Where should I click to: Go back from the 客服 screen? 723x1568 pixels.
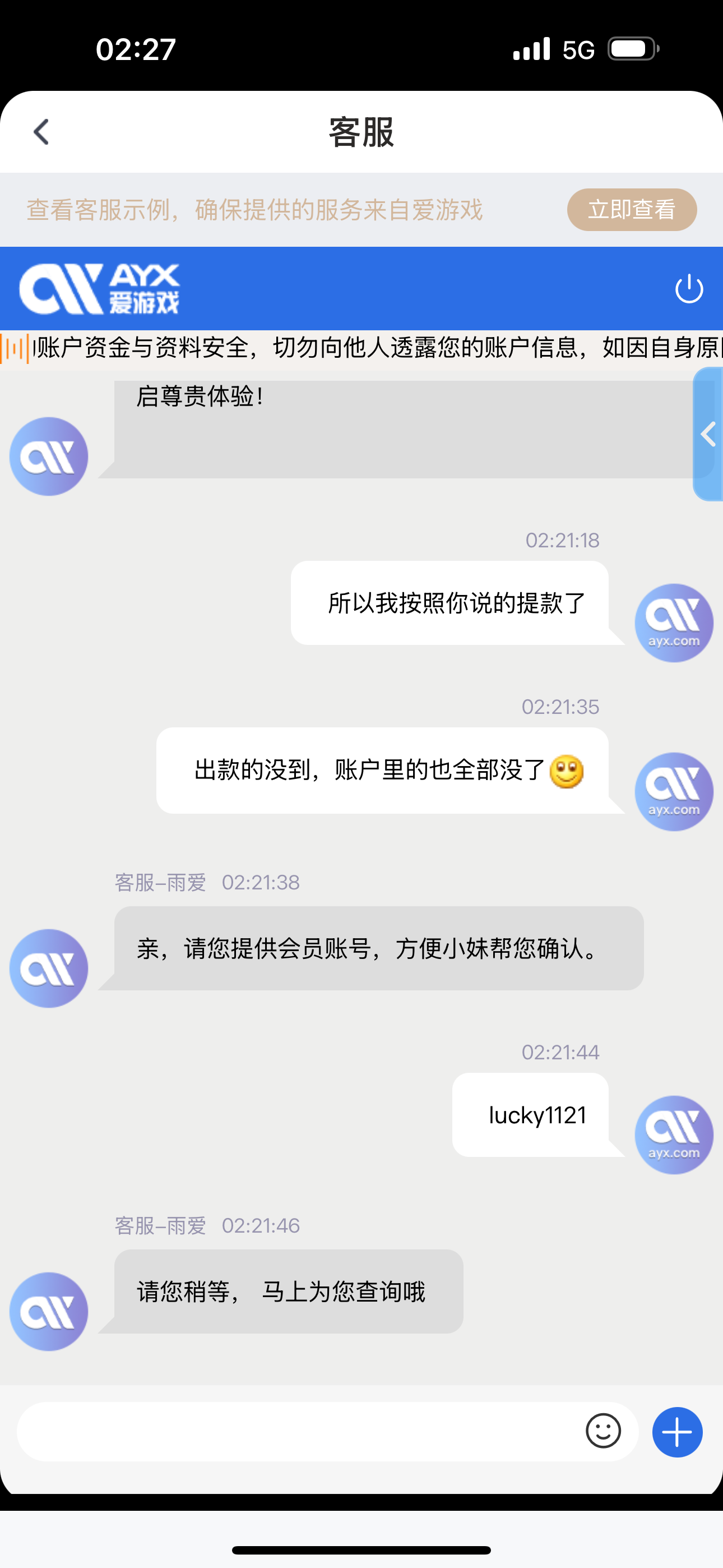click(41, 132)
